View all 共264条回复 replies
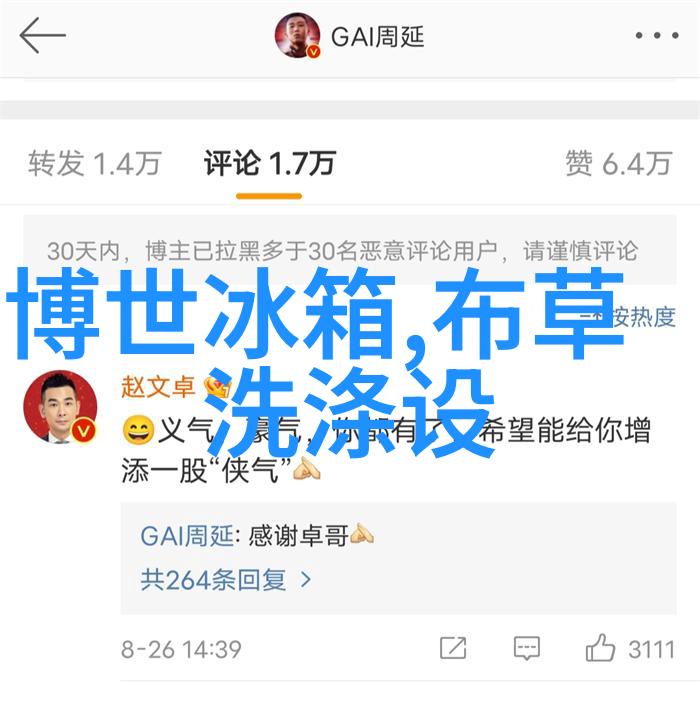 [x=226, y=579]
